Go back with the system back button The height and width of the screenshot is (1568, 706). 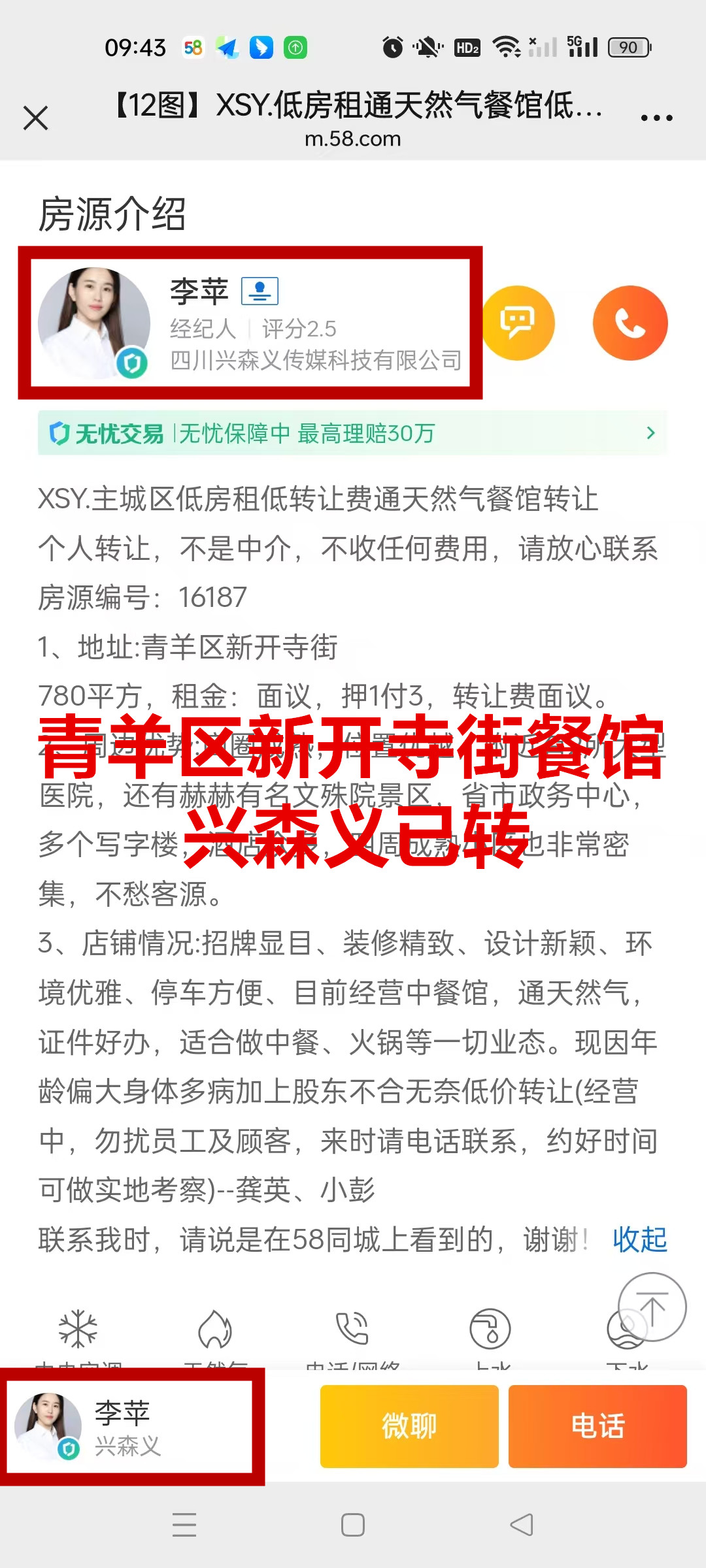pos(521,1526)
